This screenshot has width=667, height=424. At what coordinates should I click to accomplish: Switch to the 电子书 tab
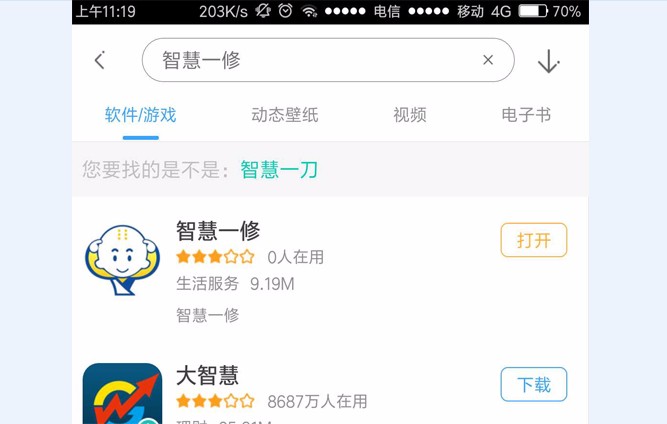526,115
